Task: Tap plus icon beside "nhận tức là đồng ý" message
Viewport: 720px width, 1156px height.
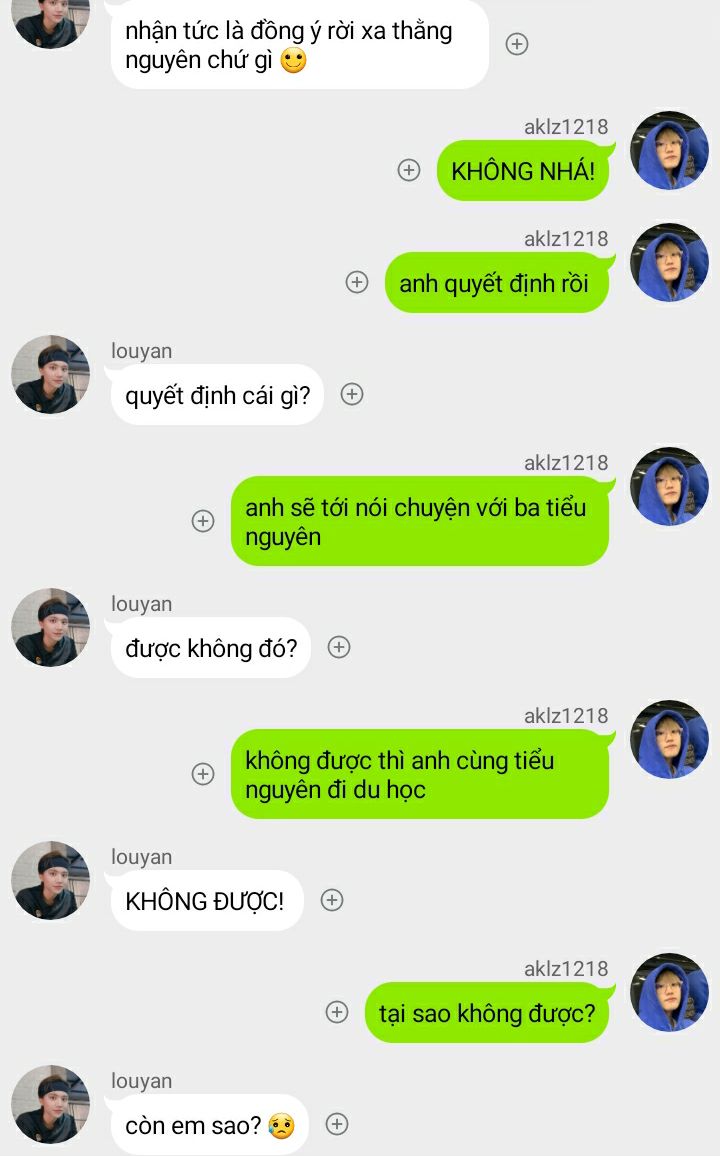Action: (x=517, y=44)
